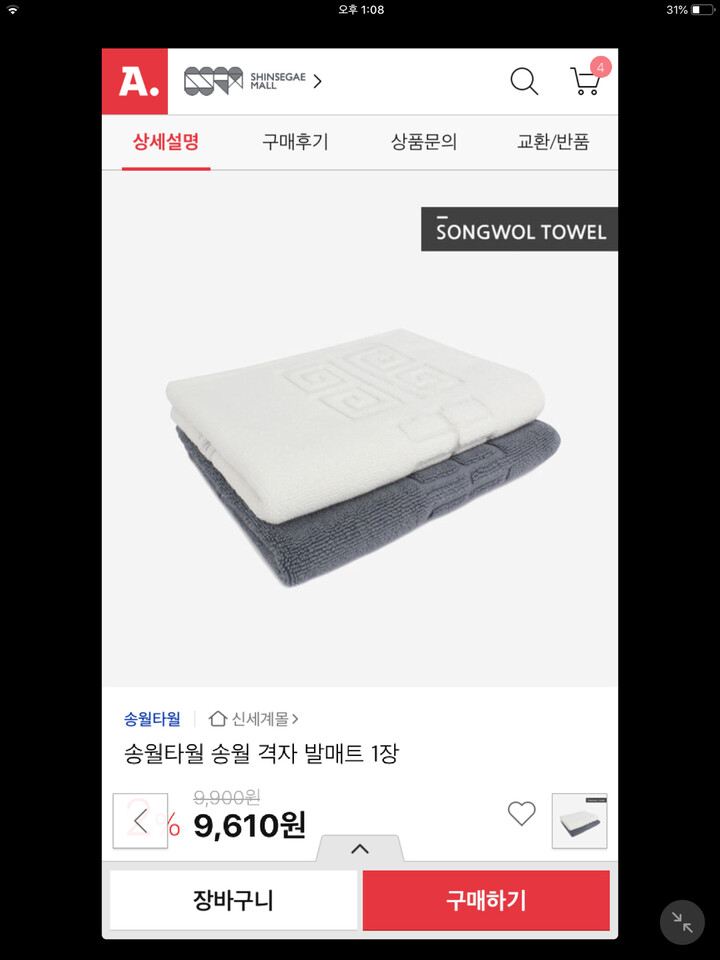Screen dimensions: 720x960
Task: Click the back chevron beside the price
Action: tap(140, 820)
